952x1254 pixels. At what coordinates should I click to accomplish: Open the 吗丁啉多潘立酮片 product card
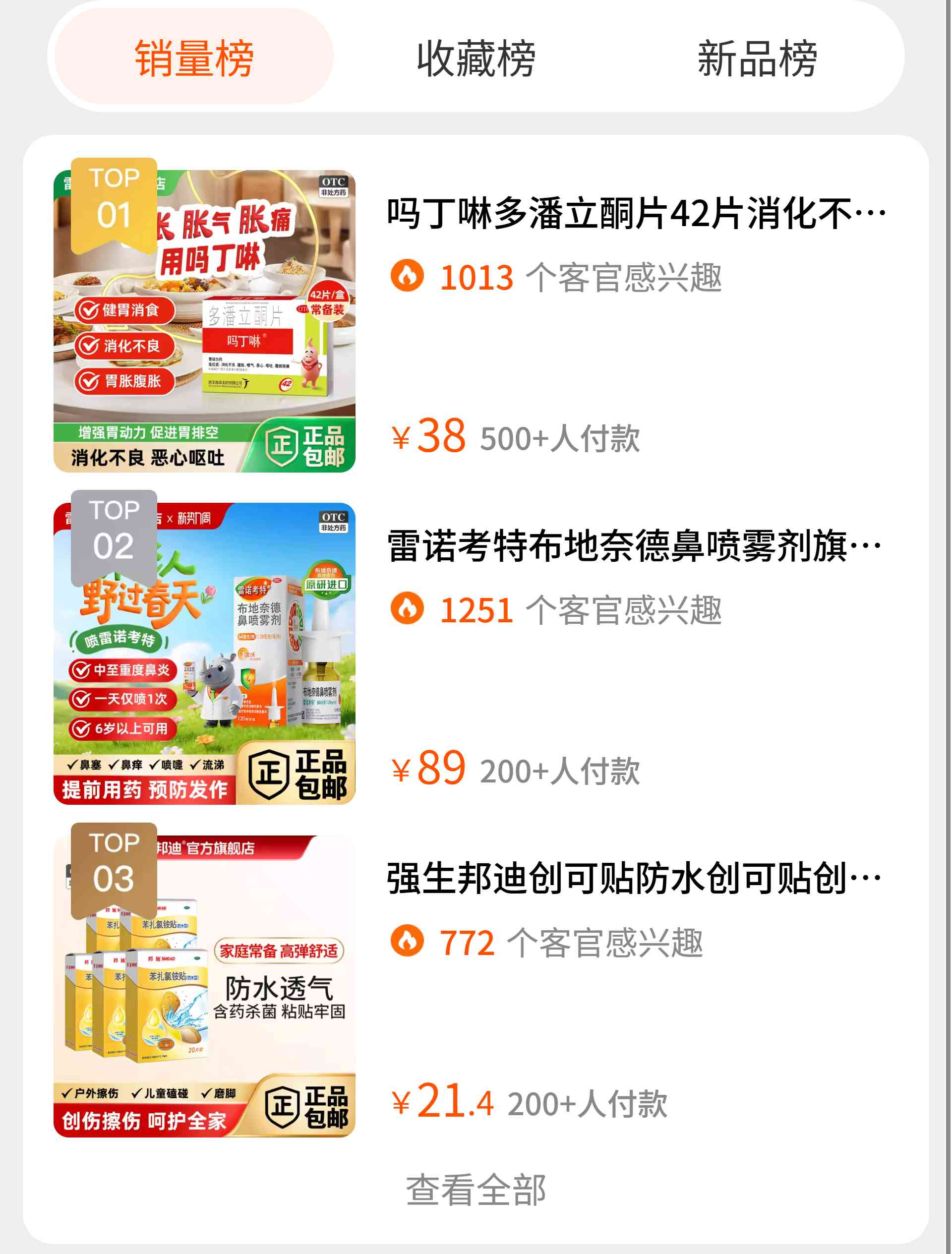635,213
